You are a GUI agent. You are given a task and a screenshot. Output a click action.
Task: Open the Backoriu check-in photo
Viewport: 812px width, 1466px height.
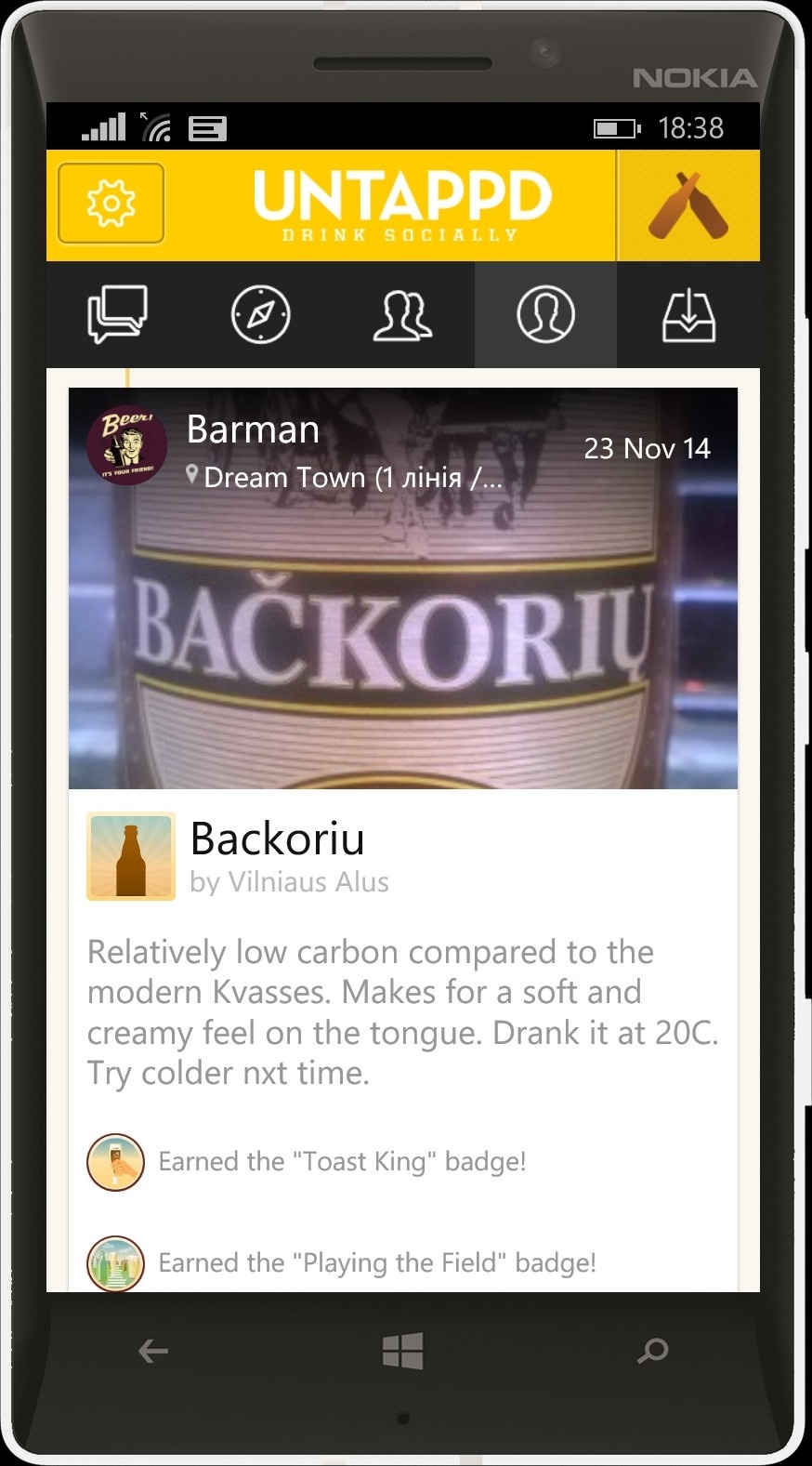(x=402, y=632)
